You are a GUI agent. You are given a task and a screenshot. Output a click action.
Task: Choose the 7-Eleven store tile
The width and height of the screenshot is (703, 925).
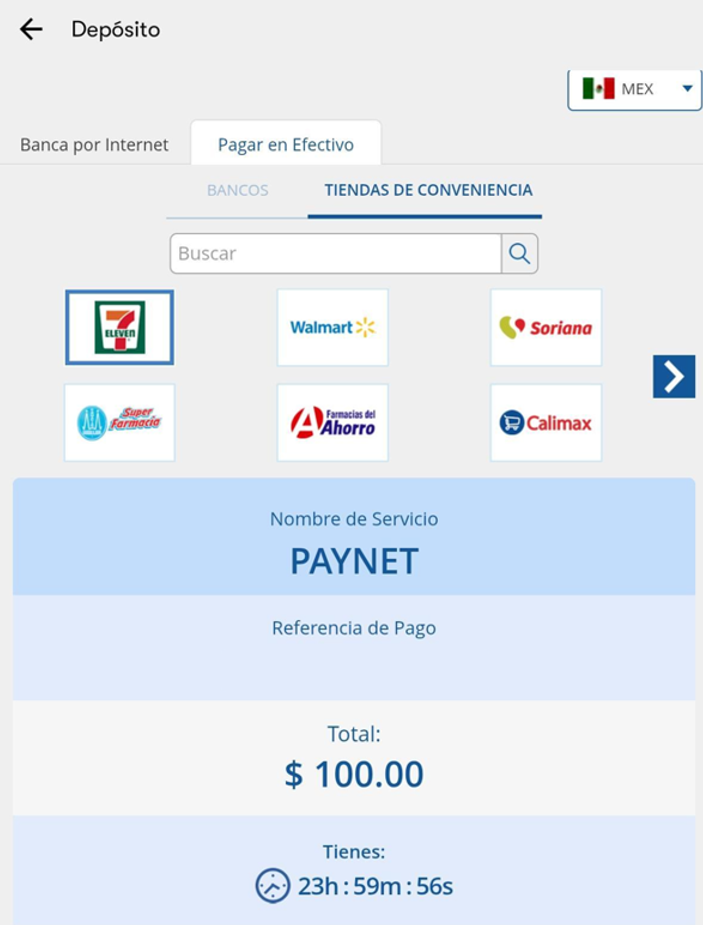click(120, 327)
